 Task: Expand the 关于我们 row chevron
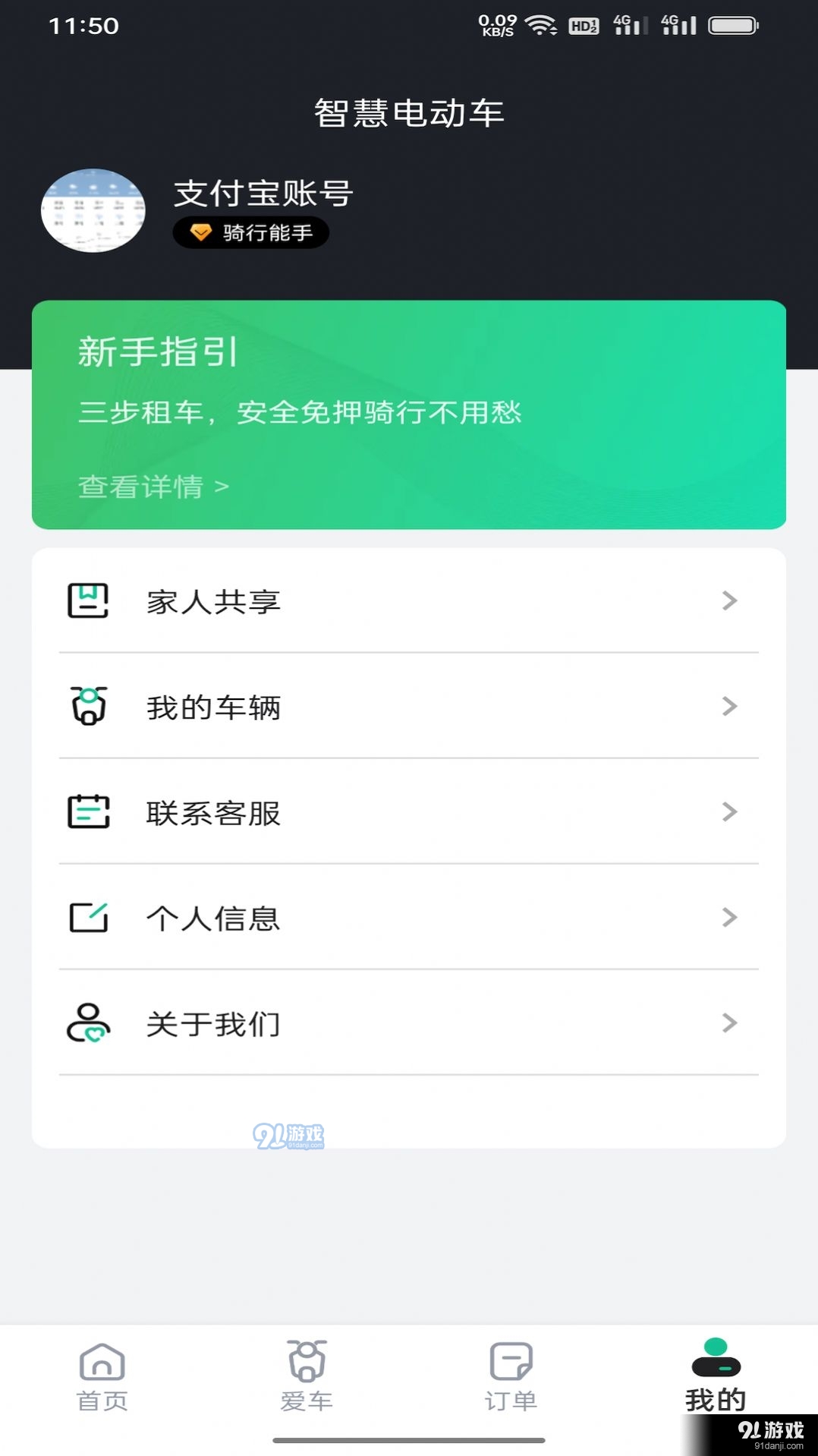coord(729,1023)
